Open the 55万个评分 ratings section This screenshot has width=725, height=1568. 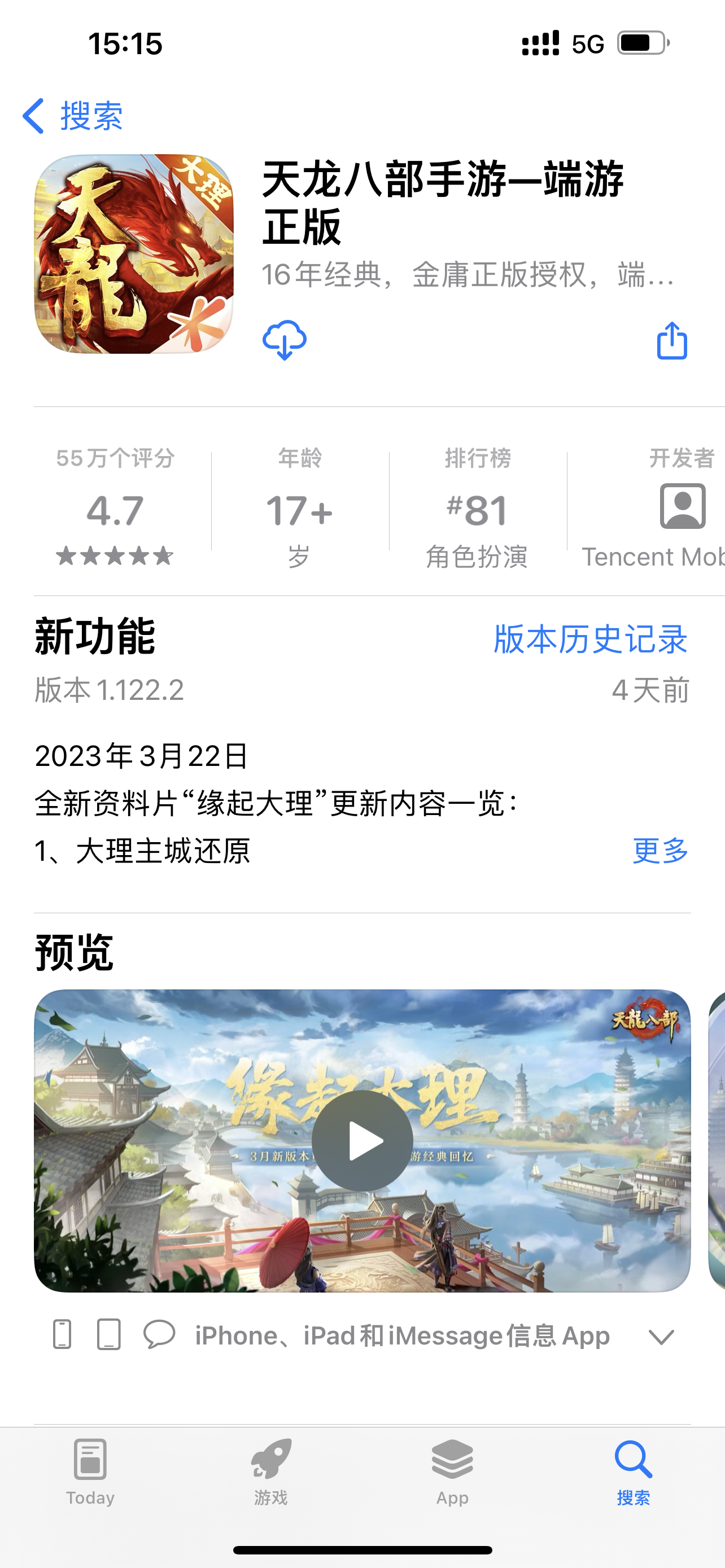(x=115, y=506)
